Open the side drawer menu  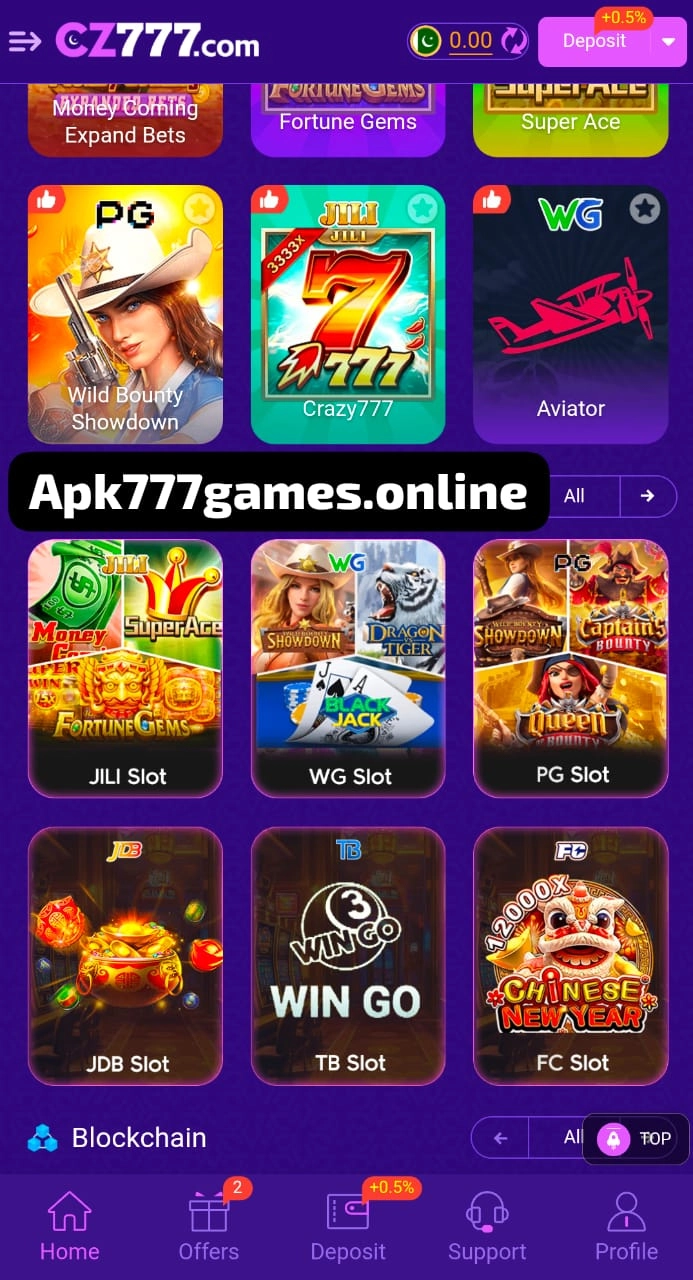pyautogui.click(x=25, y=41)
